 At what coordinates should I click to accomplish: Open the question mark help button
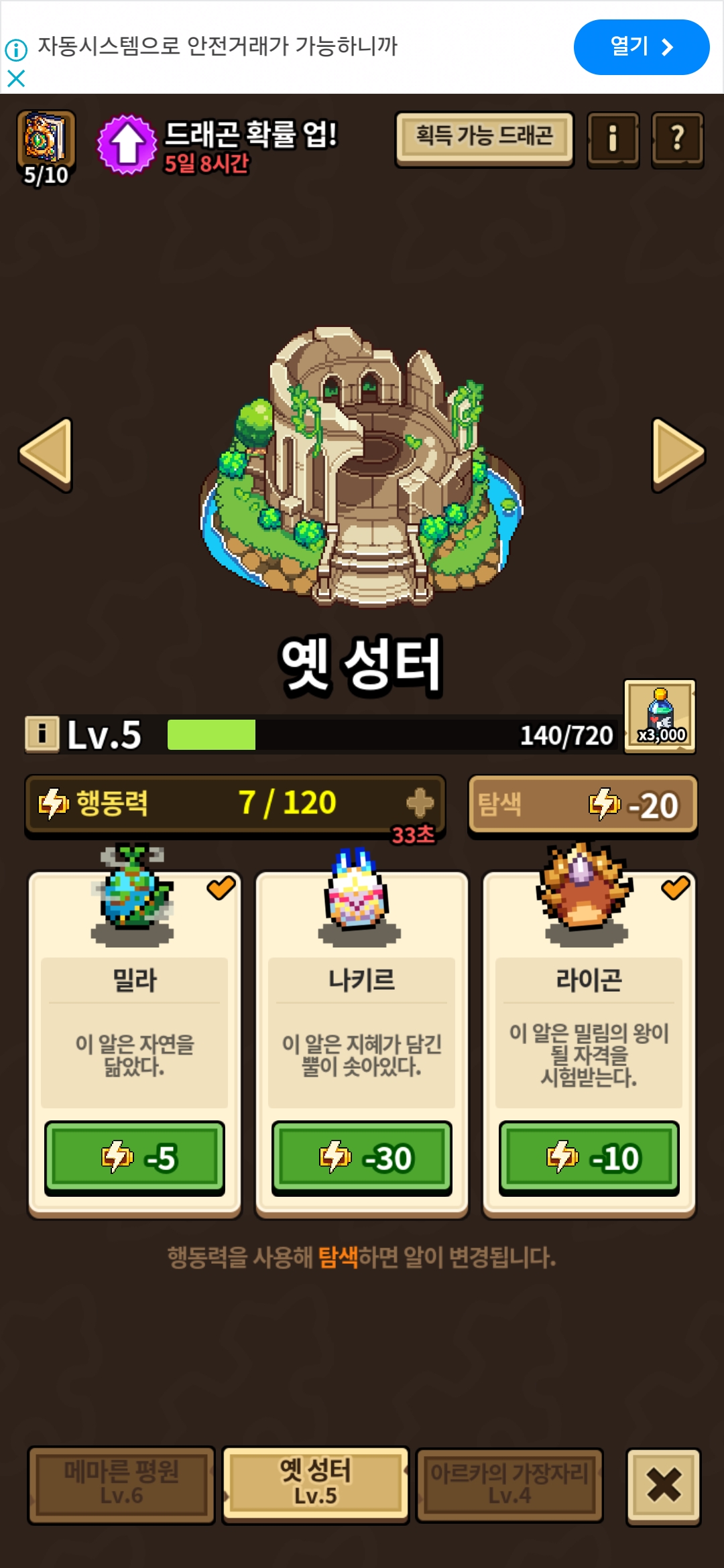(x=677, y=139)
